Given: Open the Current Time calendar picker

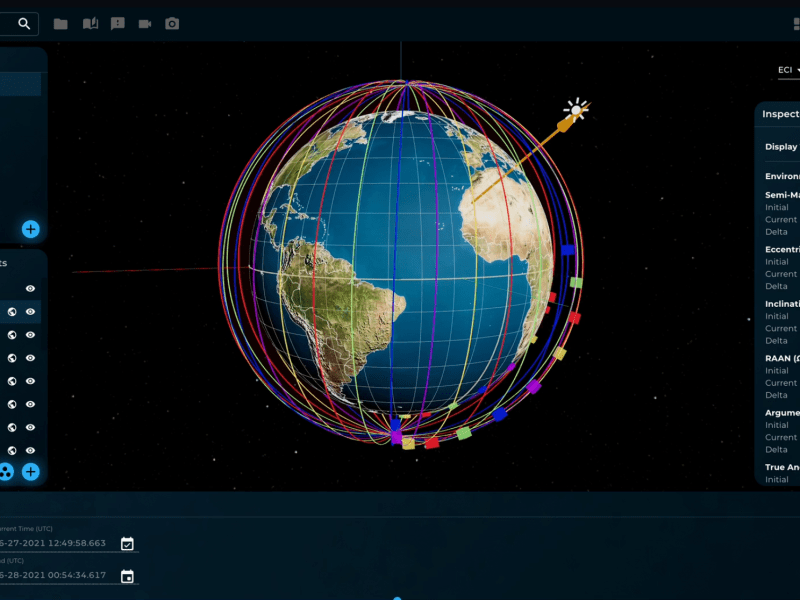Looking at the screenshot, I should click(127, 543).
